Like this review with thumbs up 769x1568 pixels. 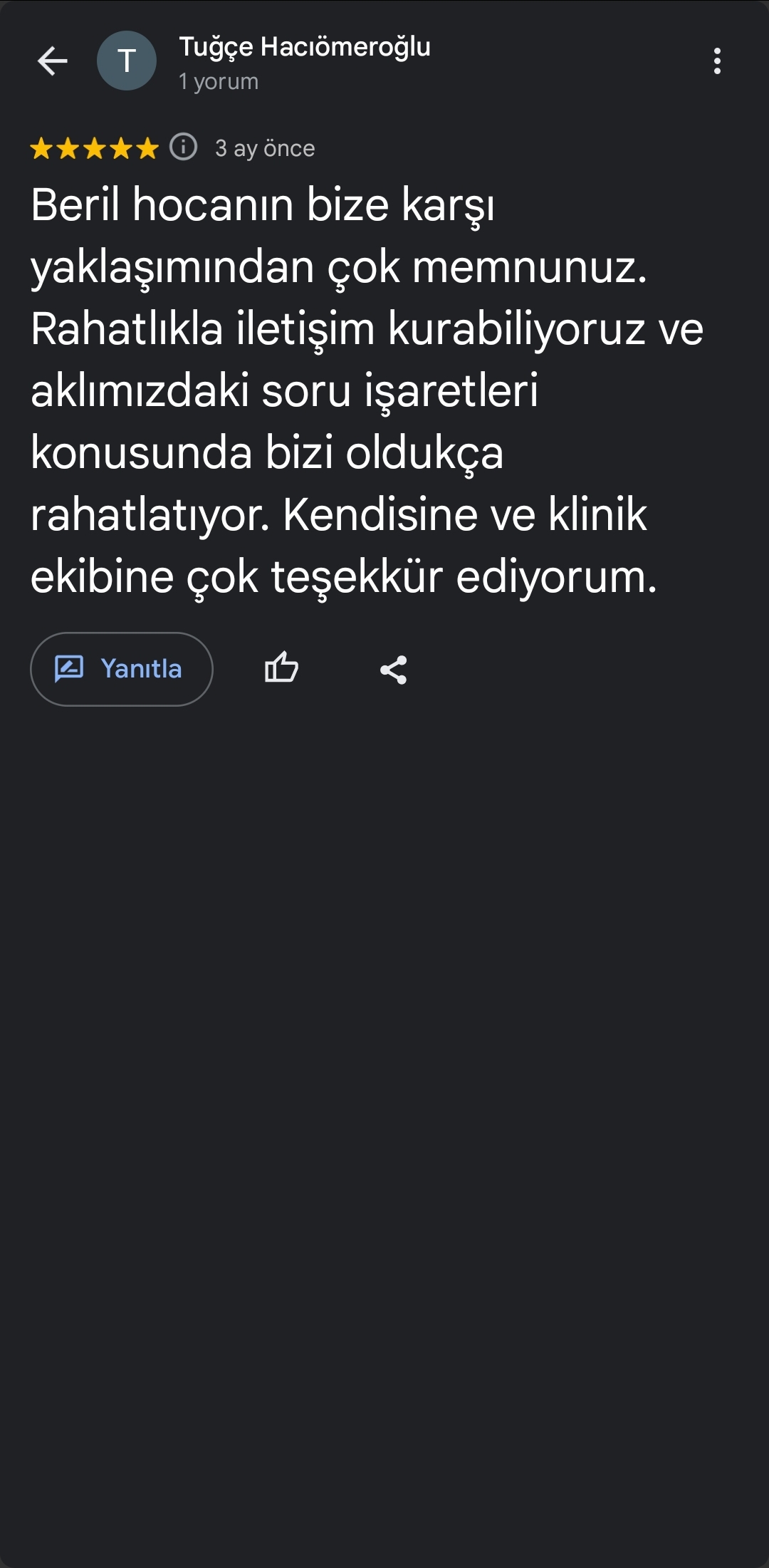pyautogui.click(x=281, y=668)
